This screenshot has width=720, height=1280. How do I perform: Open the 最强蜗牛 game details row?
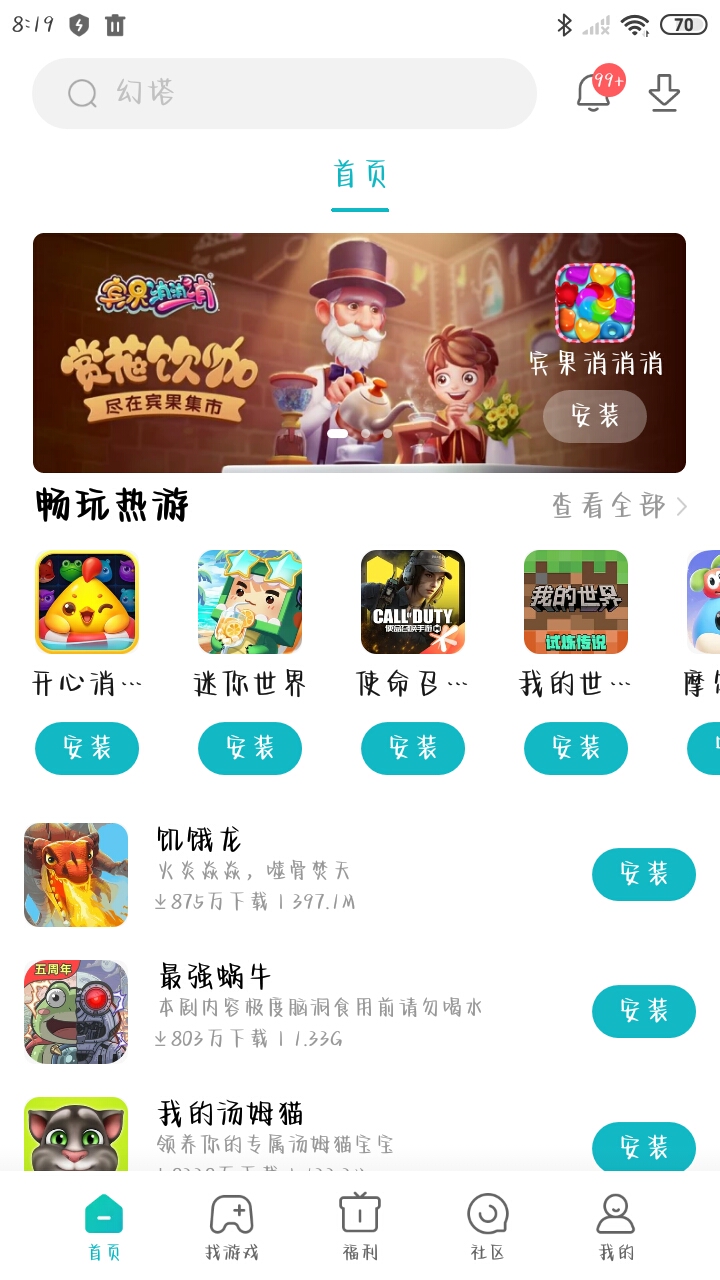point(320,1011)
